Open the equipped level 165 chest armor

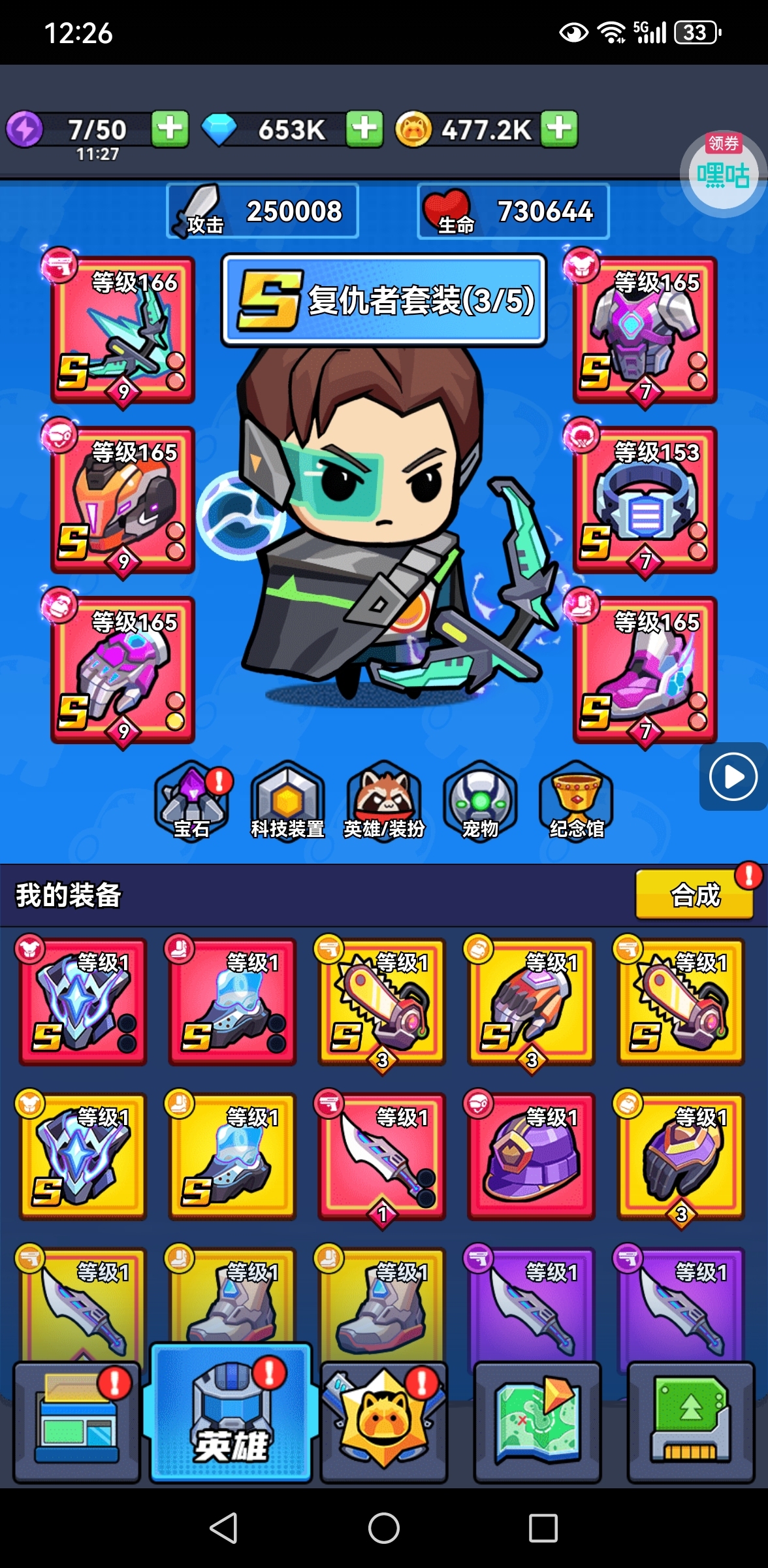click(645, 329)
